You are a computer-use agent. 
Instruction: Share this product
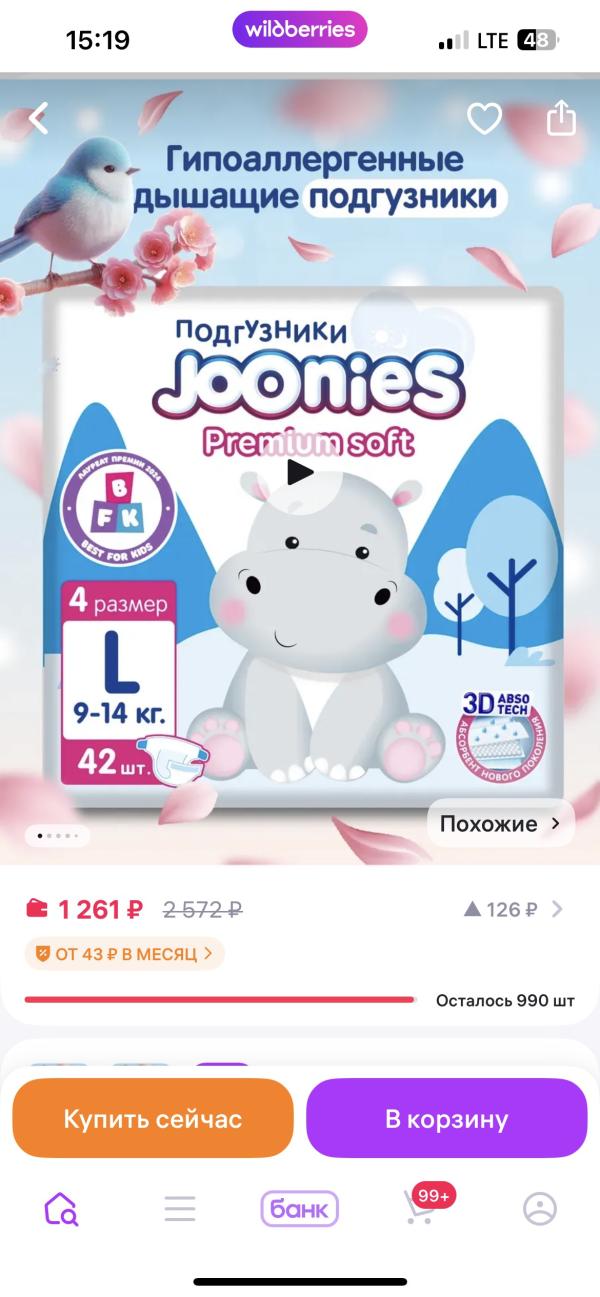tap(562, 117)
